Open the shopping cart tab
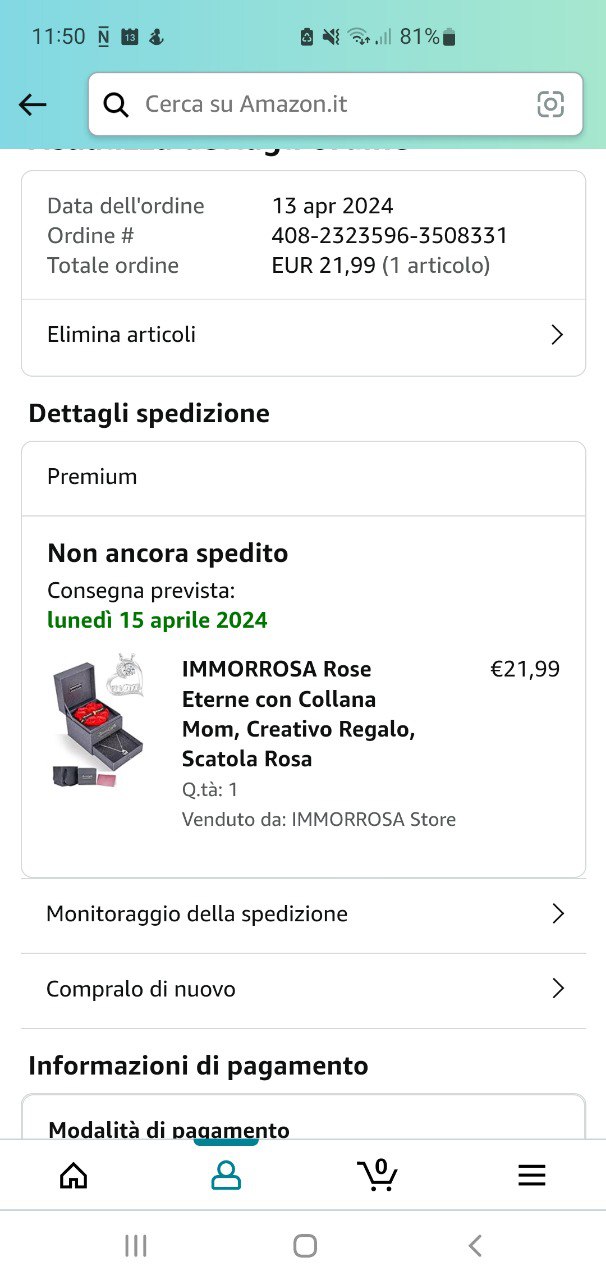 [x=377, y=1175]
